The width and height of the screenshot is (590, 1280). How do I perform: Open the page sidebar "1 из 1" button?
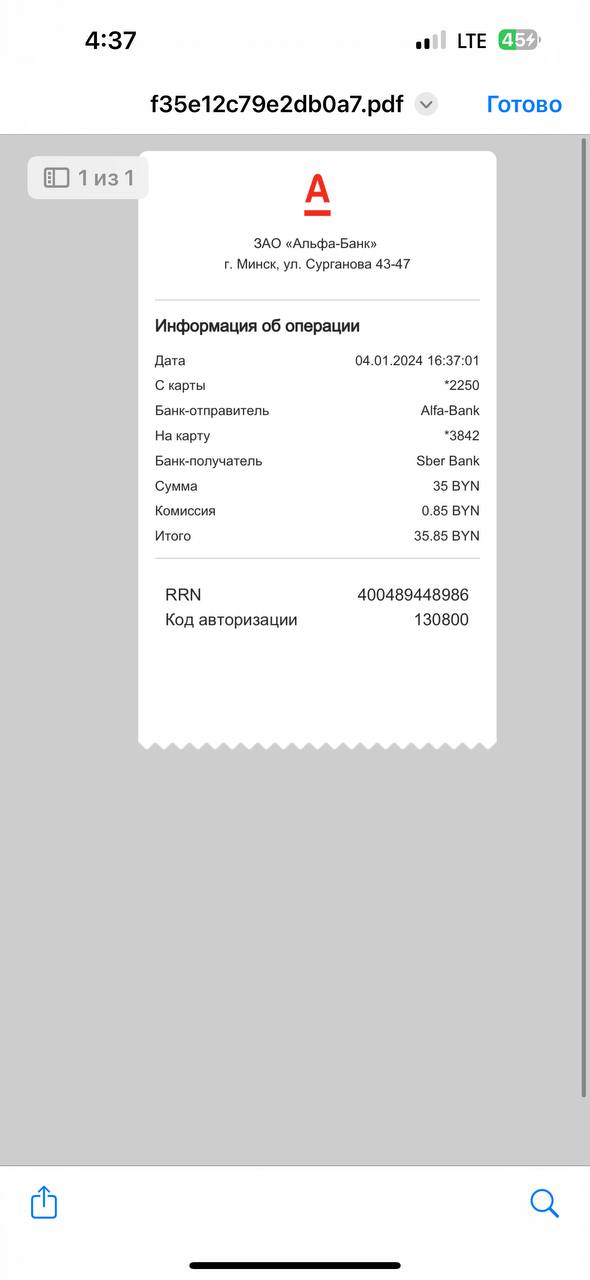tap(88, 178)
